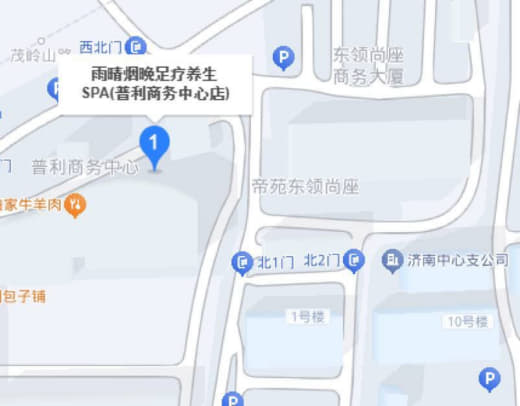Image resolution: width=520 pixels, height=406 pixels.
Task: Tap the 牛羊肉 restaurant marker
Action: 75,205
